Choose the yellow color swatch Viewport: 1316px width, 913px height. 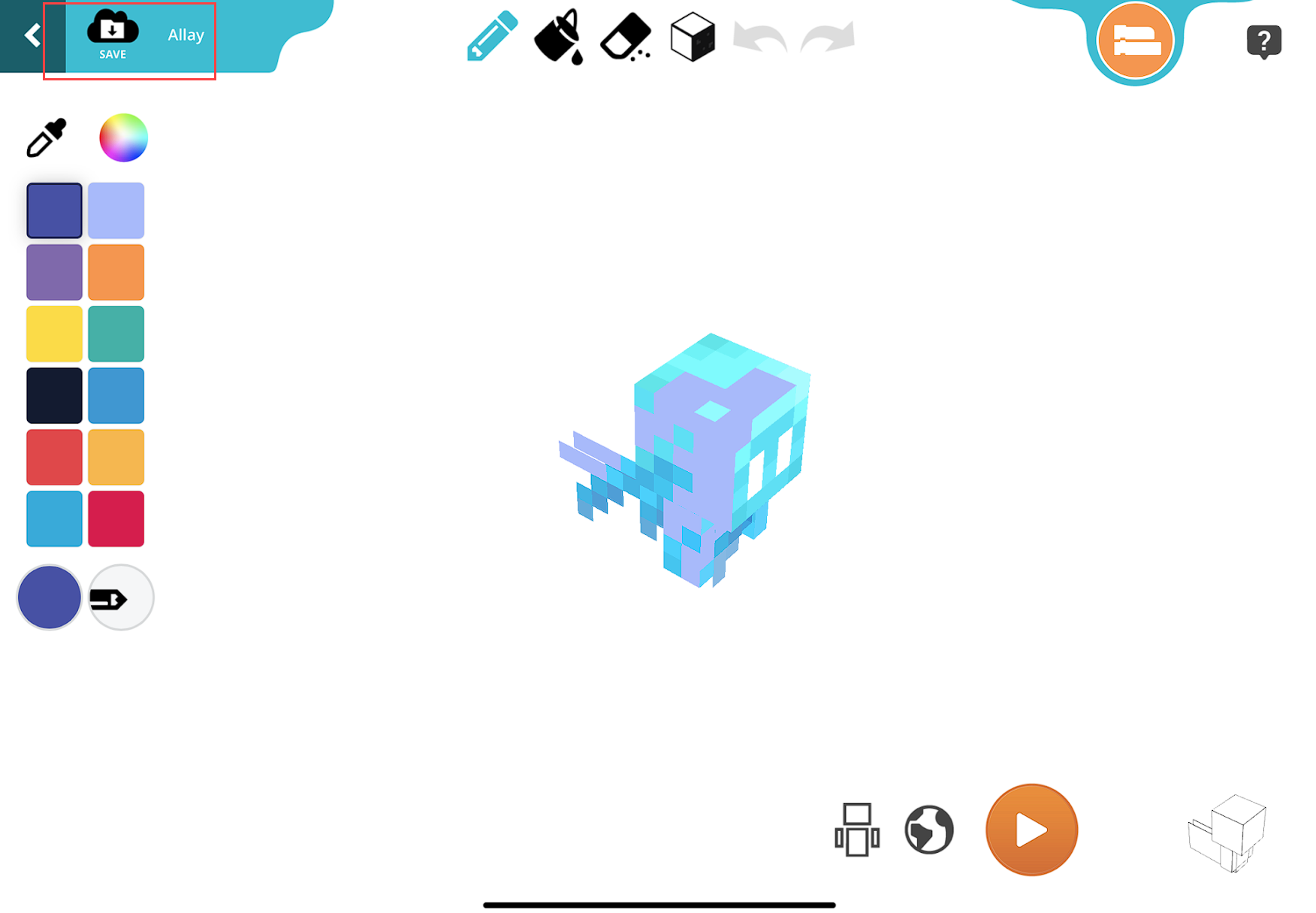point(54,334)
